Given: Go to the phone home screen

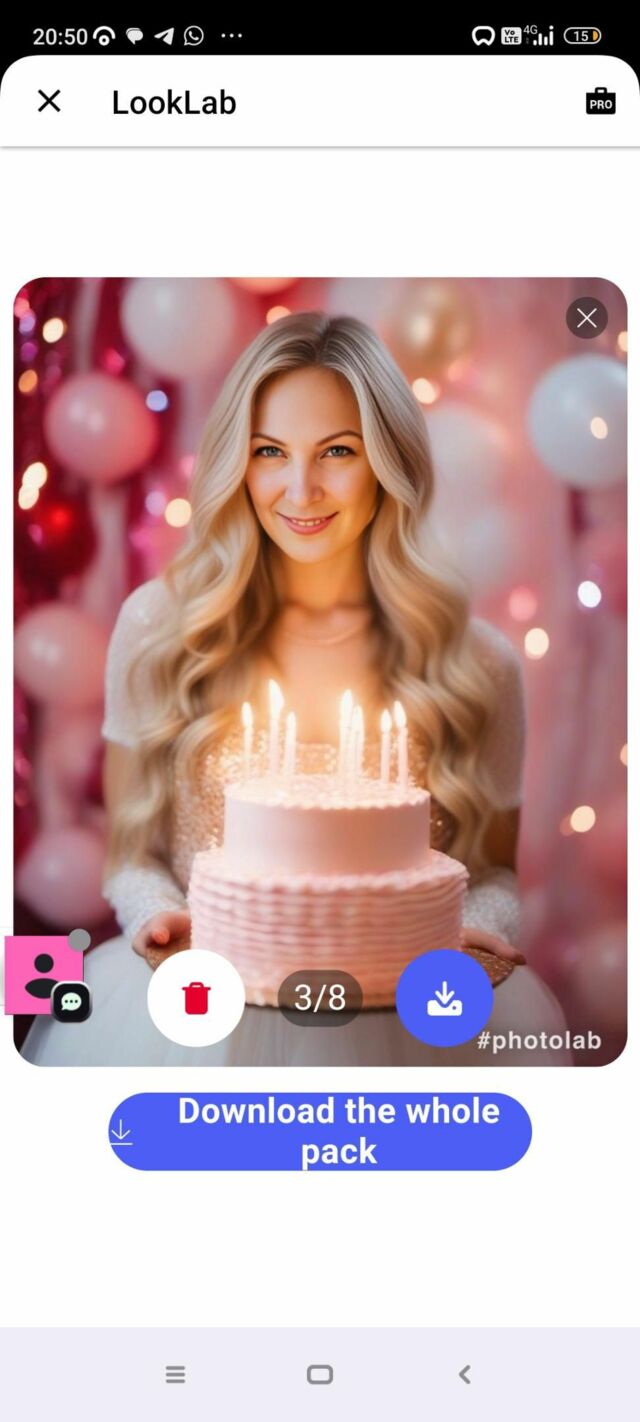Looking at the screenshot, I should point(320,1374).
